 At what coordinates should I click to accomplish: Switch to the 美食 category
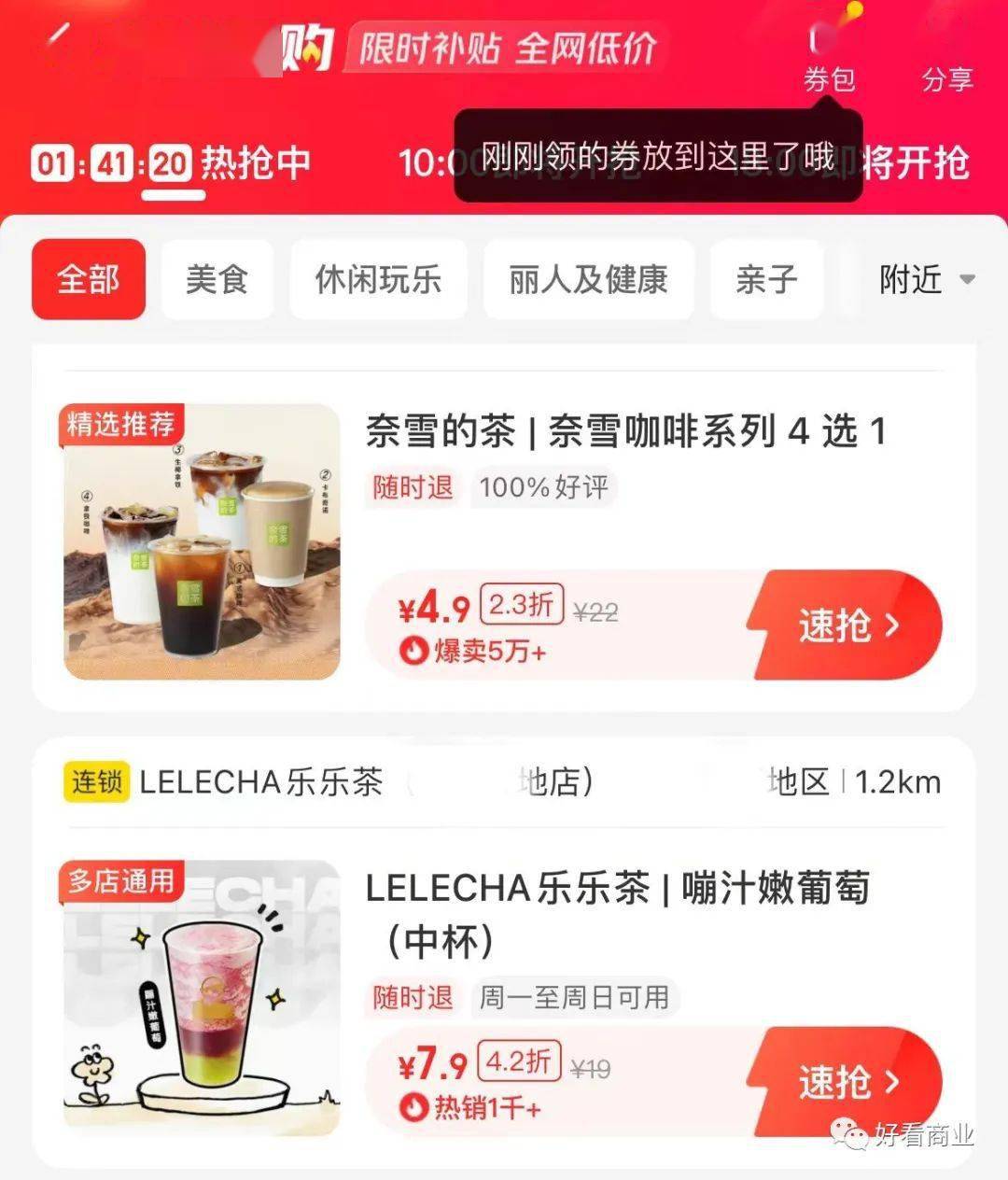click(x=217, y=279)
